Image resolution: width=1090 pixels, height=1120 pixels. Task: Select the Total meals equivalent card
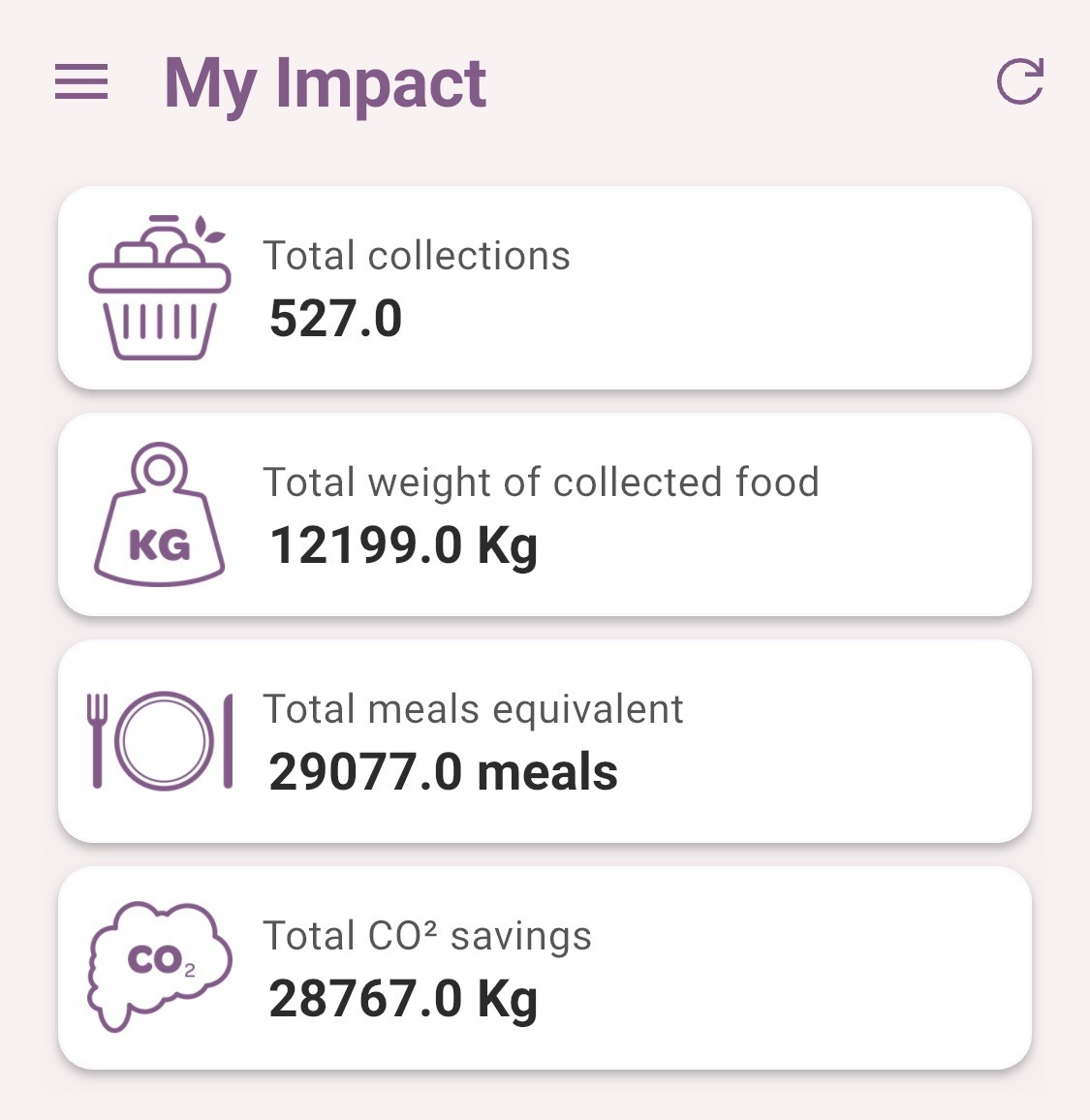click(x=545, y=741)
